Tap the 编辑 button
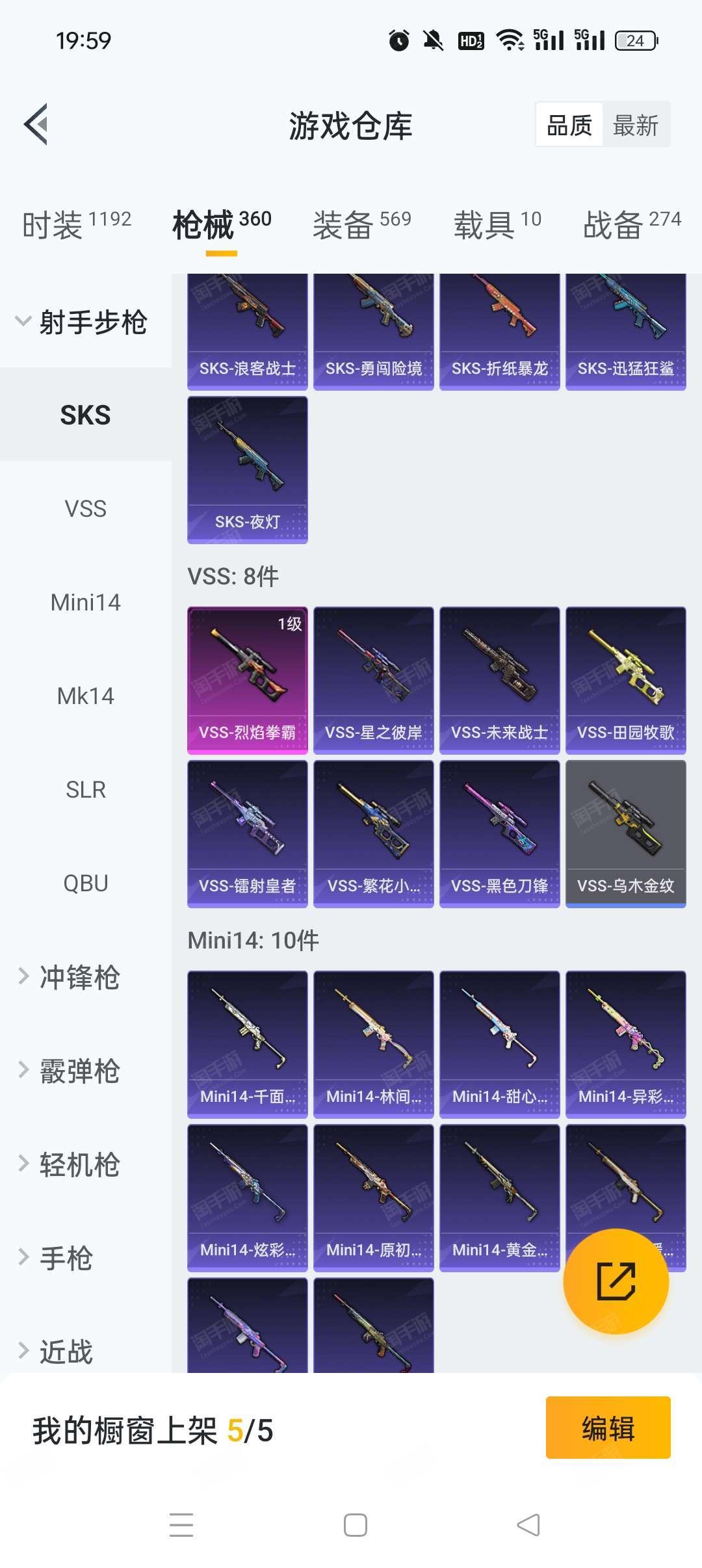This screenshot has width=702, height=1568. click(608, 1427)
